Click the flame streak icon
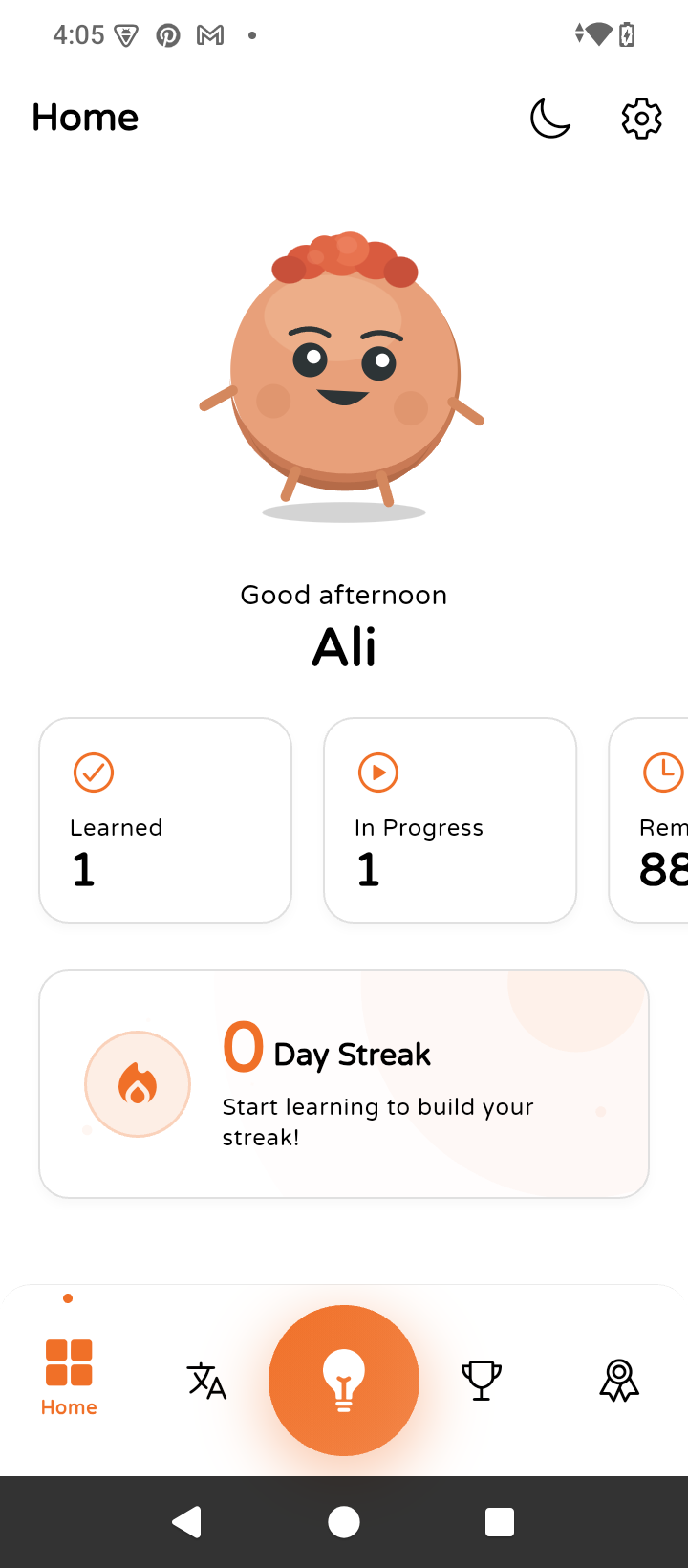 click(x=137, y=1083)
